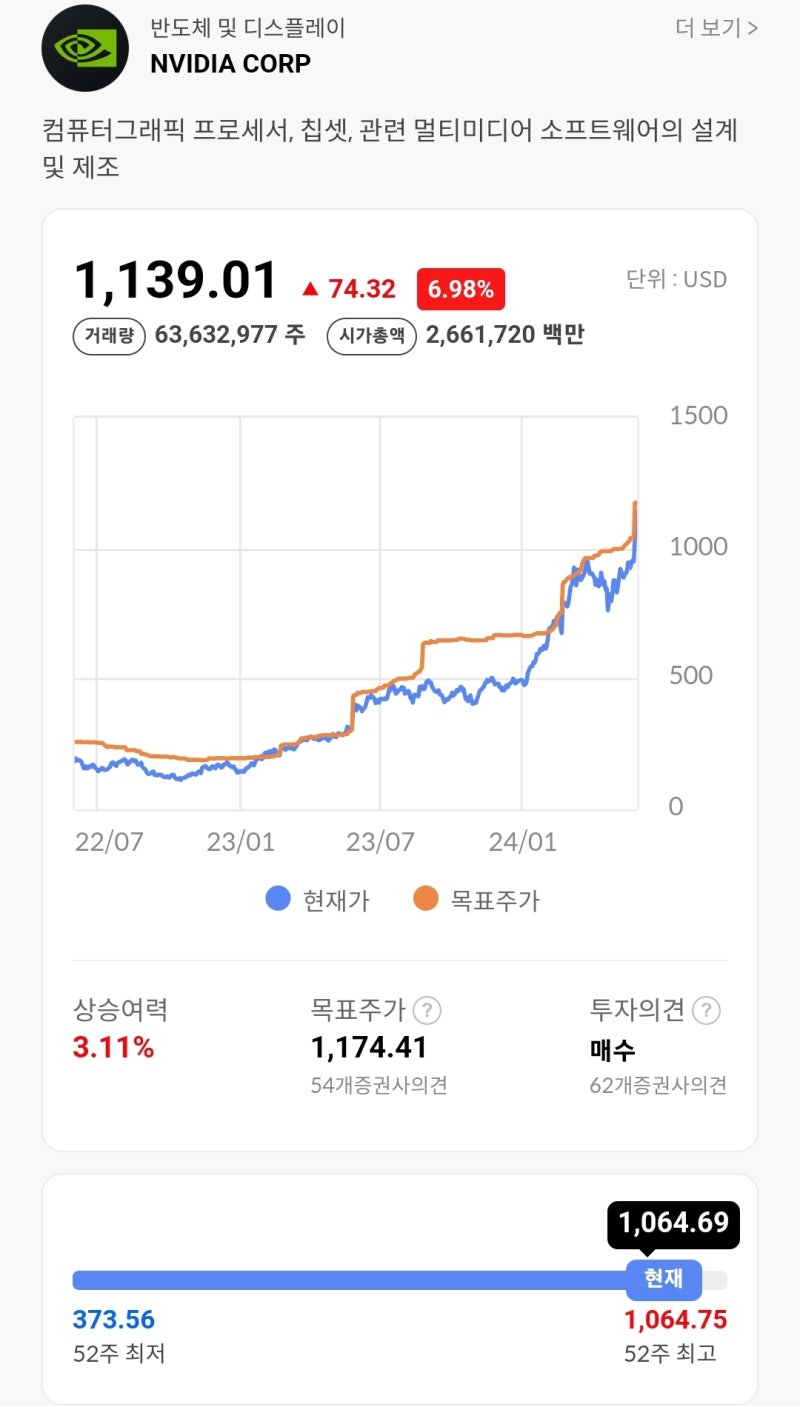The image size is (800, 1407).
Task: Click the 1,064.69 current price tooltip
Action: tap(673, 1224)
